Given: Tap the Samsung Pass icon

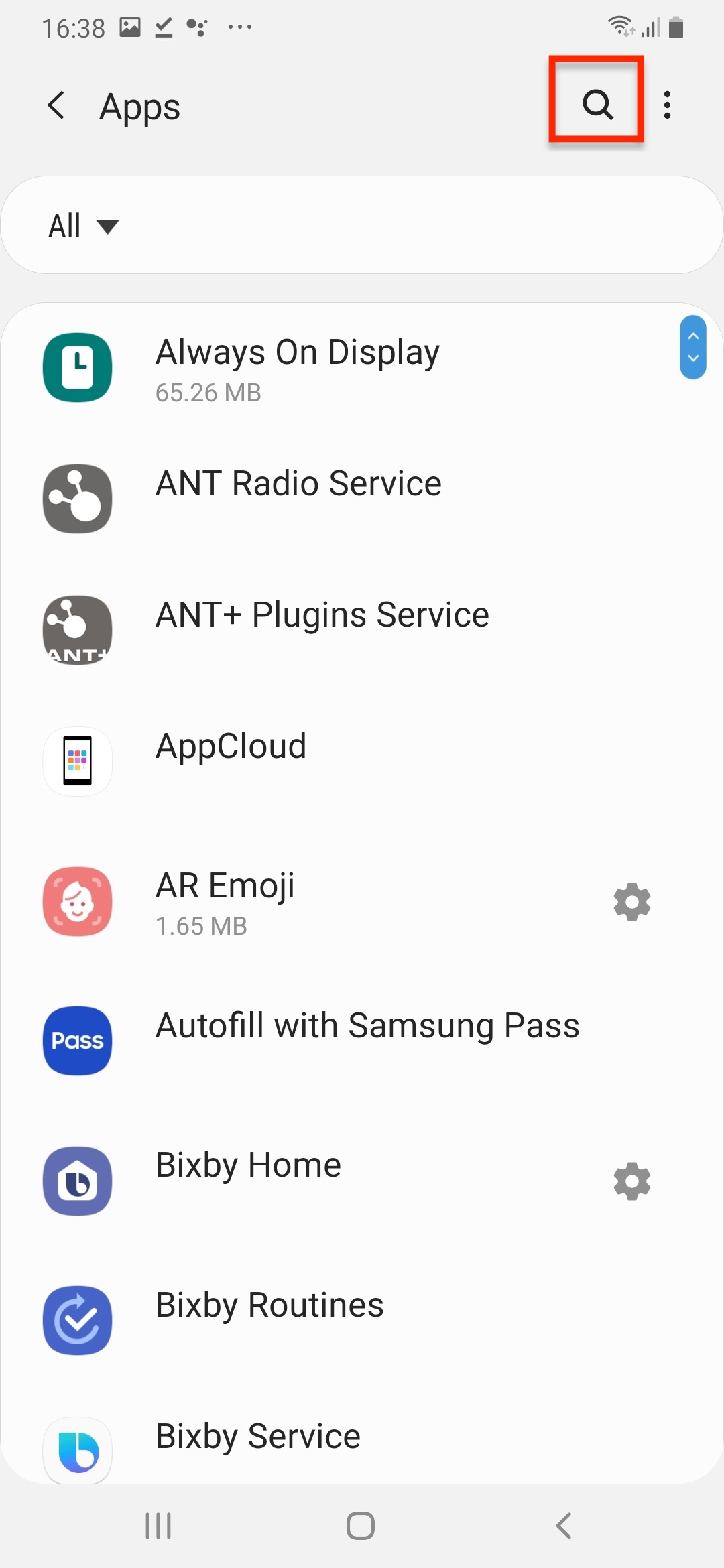Looking at the screenshot, I should [77, 1041].
